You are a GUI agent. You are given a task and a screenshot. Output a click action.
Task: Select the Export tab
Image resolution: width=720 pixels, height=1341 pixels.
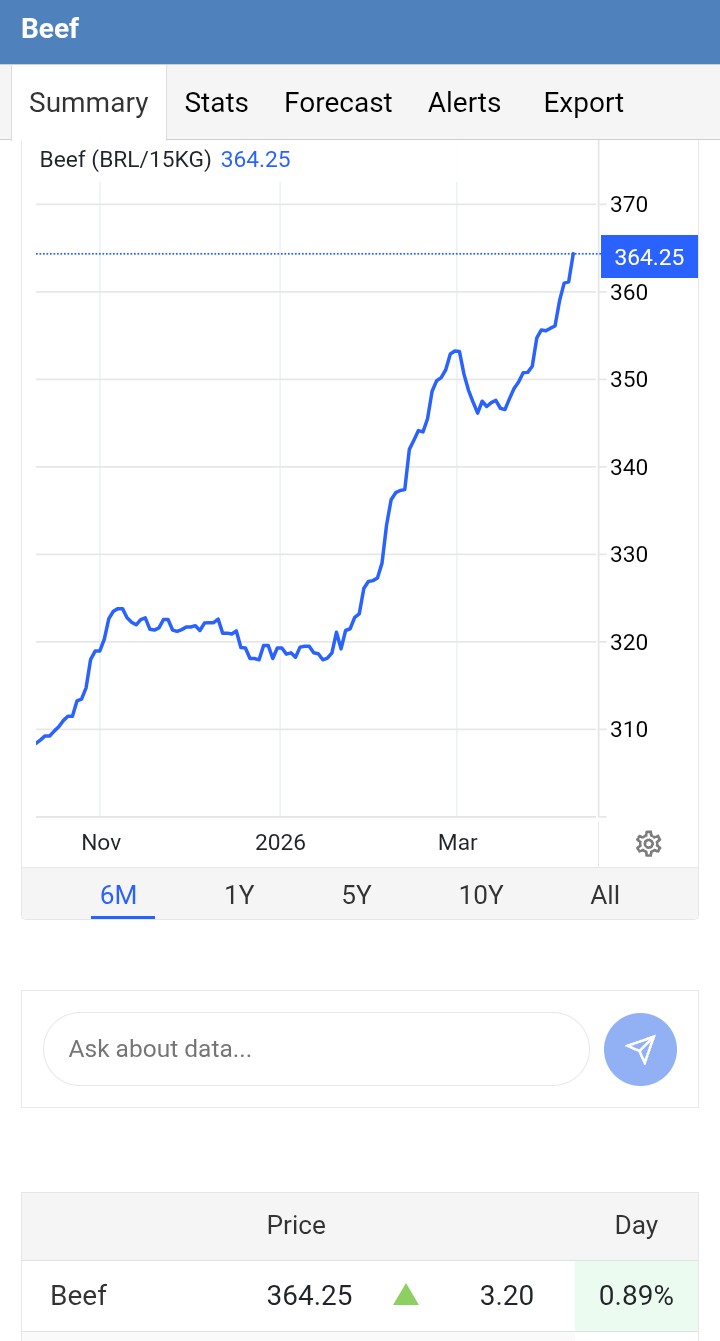click(x=583, y=103)
